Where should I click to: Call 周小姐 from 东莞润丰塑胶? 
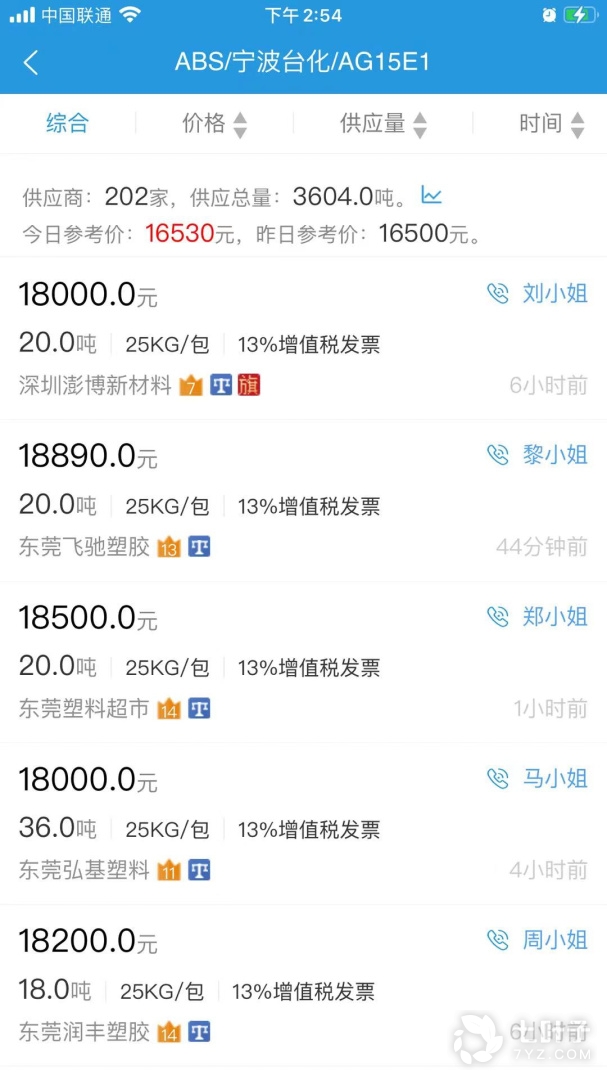537,940
